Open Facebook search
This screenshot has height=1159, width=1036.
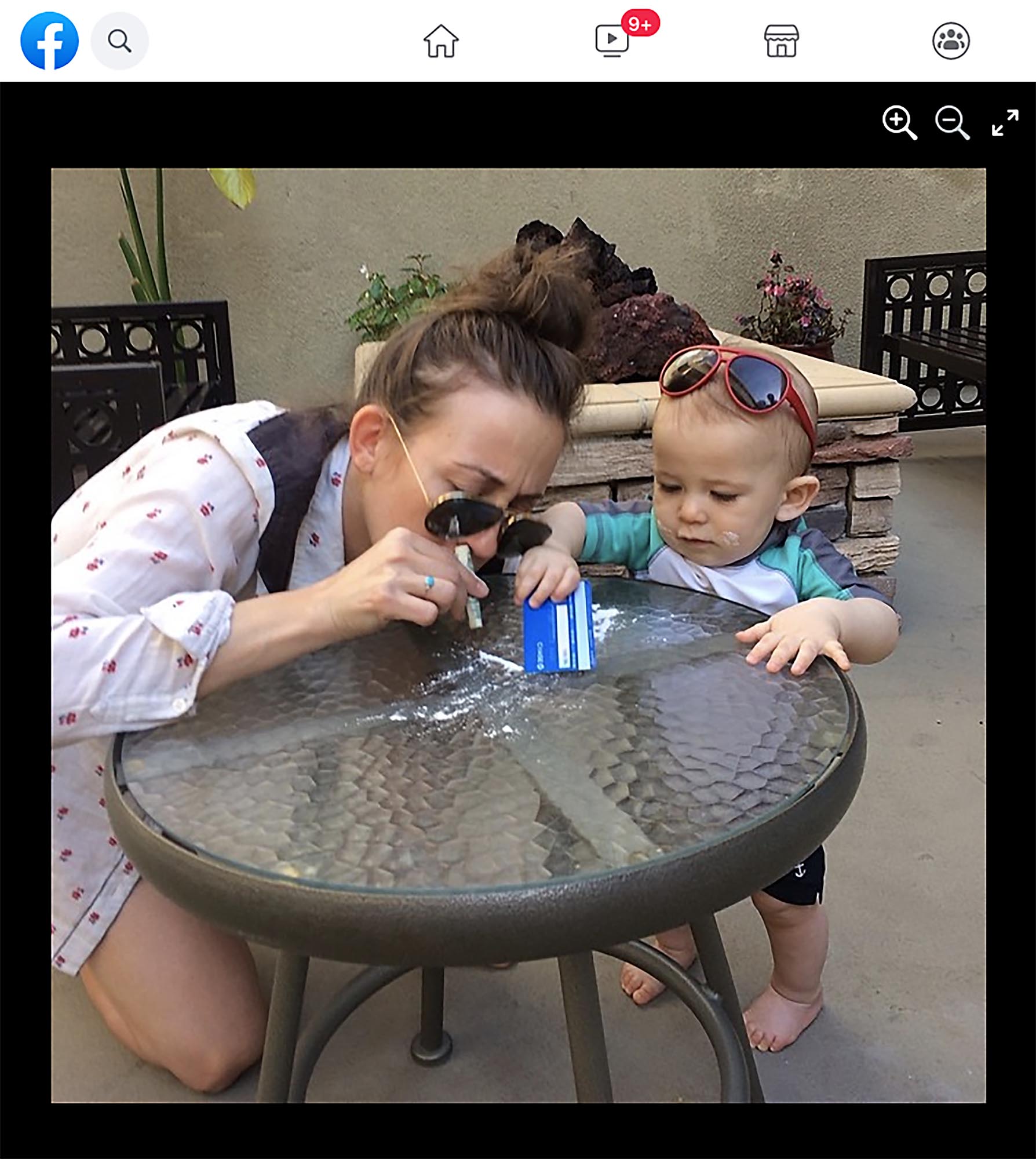[119, 41]
